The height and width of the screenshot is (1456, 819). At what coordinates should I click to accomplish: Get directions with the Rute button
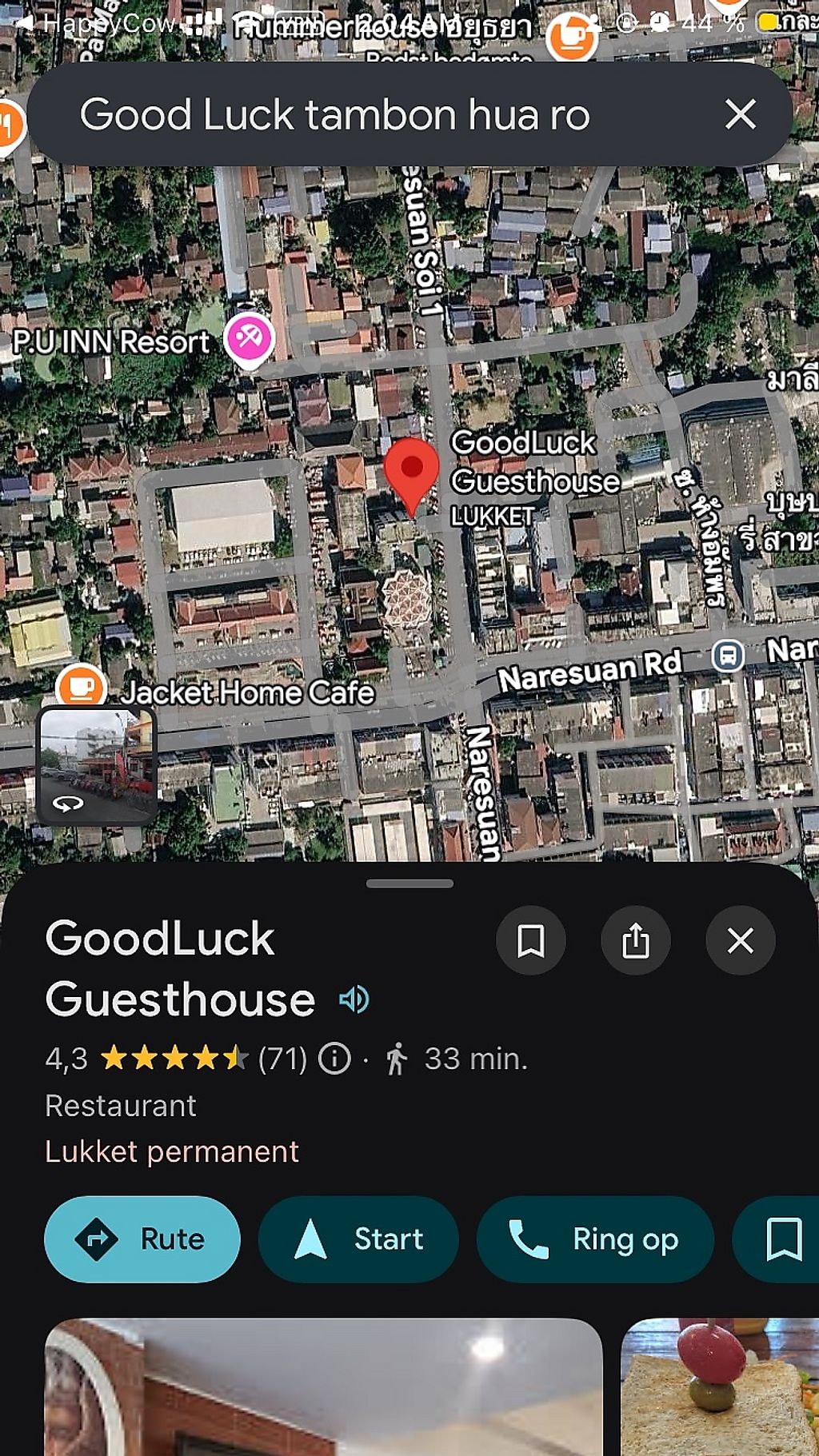142,1239
